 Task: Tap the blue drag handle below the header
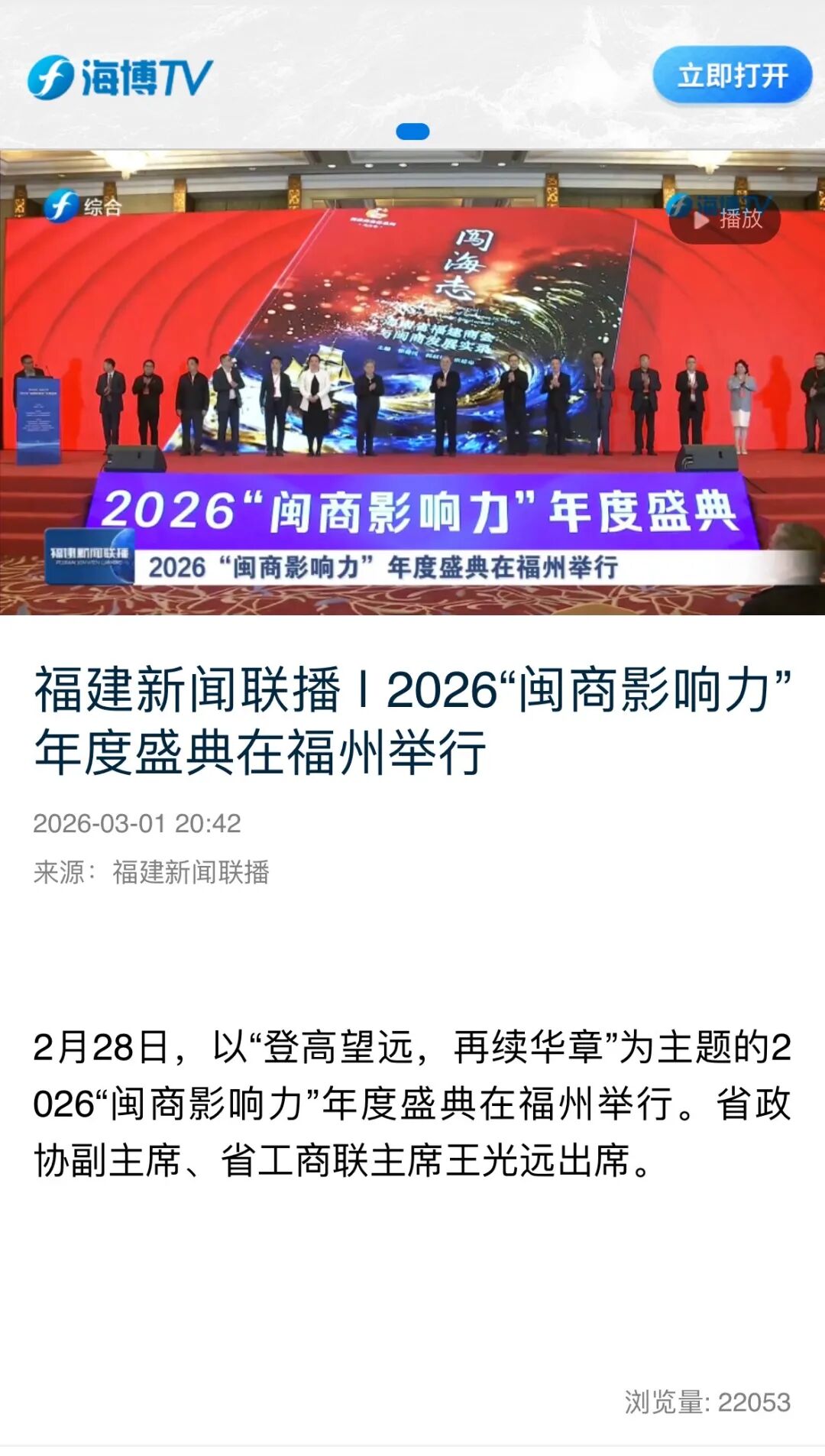pos(412,131)
